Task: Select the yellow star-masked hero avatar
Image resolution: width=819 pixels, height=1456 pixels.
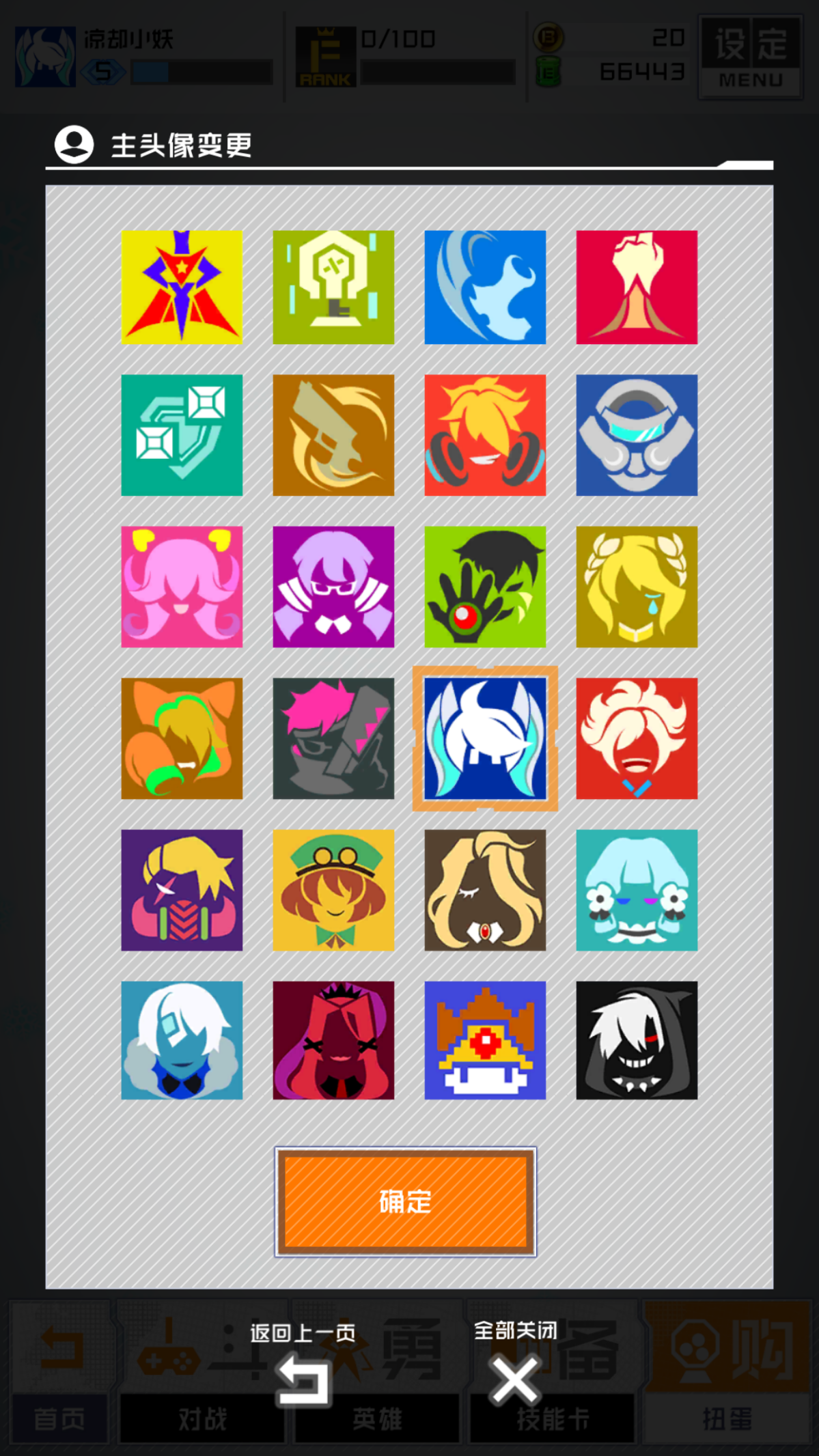Action: 182,287
